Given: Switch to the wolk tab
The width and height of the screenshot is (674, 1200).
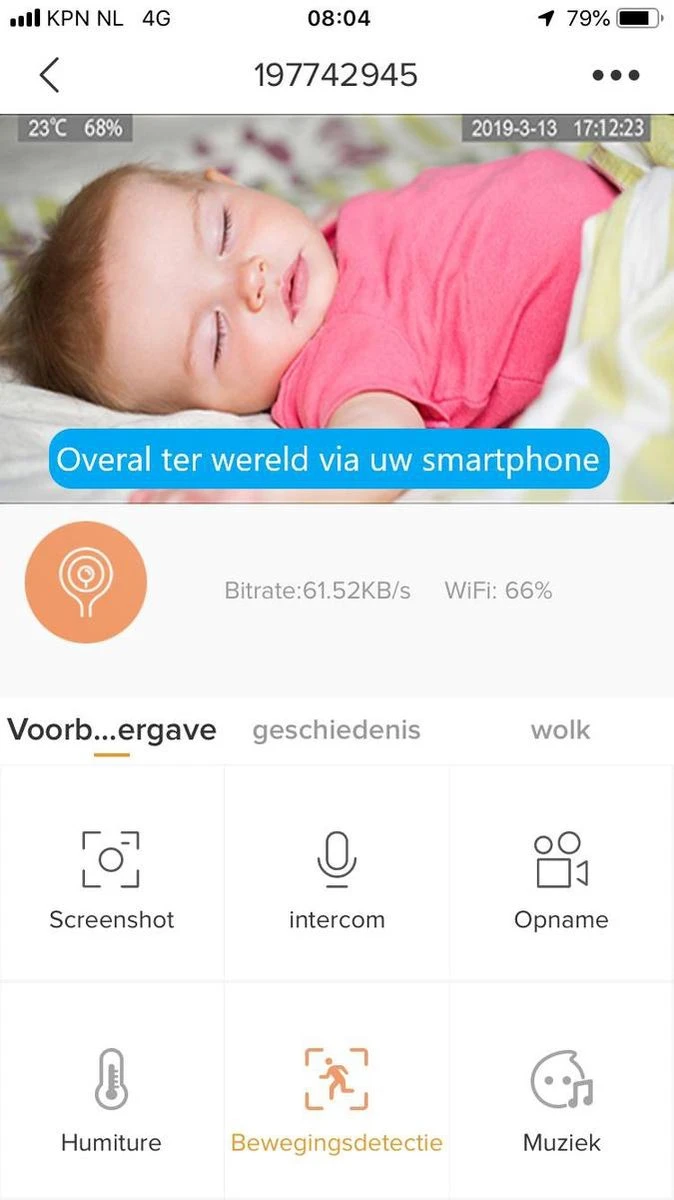Looking at the screenshot, I should (x=560, y=730).
